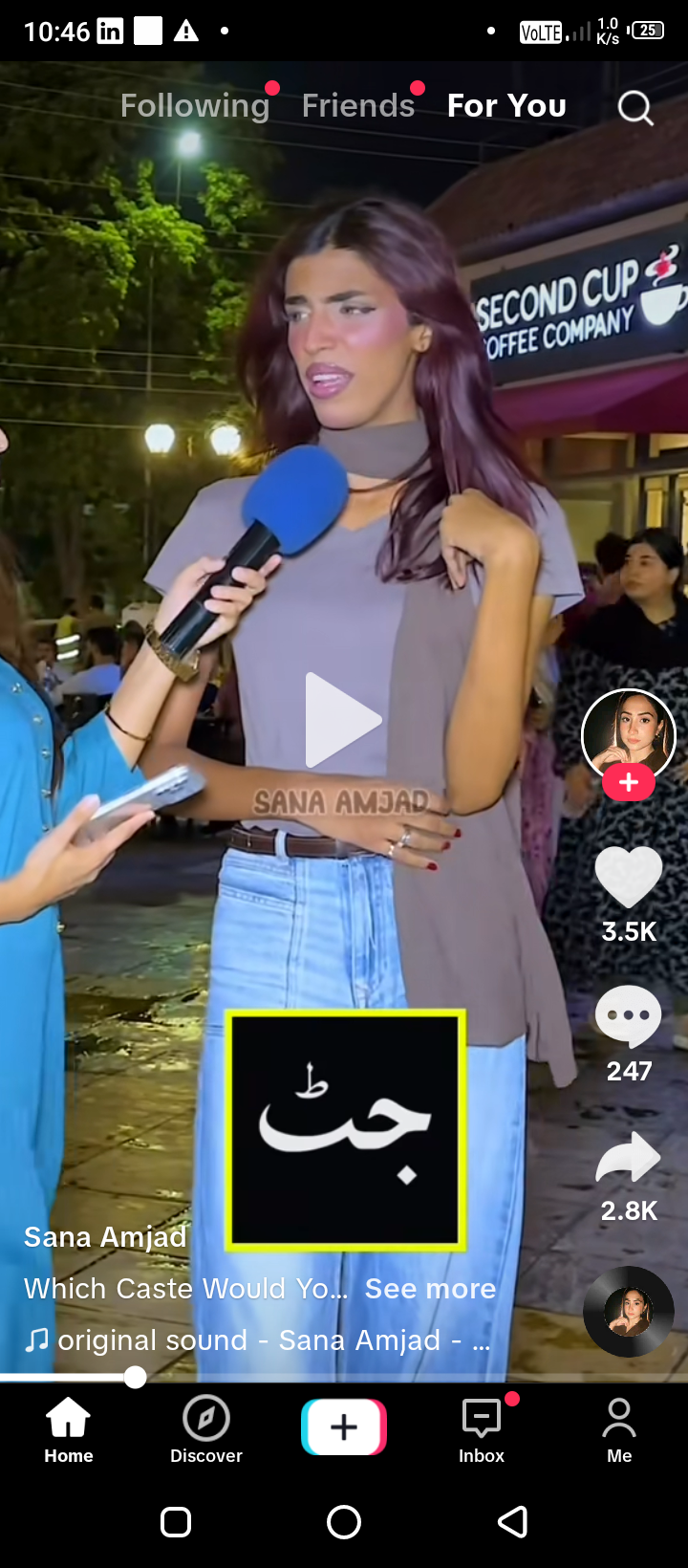Switch to the Following tab
This screenshot has width=688, height=1568.
(x=195, y=105)
